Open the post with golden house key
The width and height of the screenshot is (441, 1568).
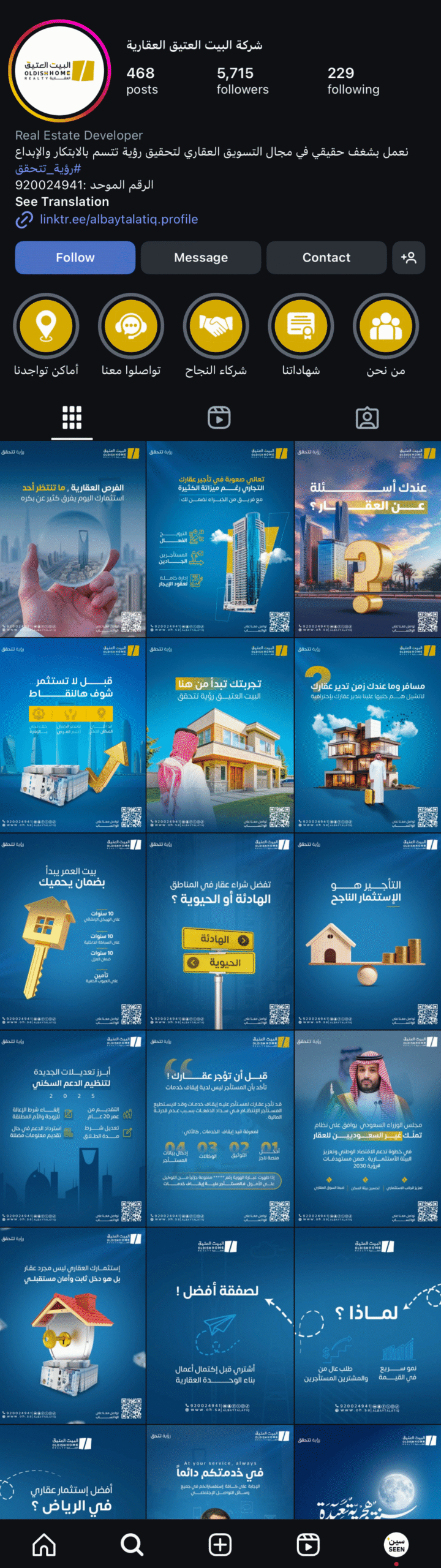pyautogui.click(x=72, y=931)
